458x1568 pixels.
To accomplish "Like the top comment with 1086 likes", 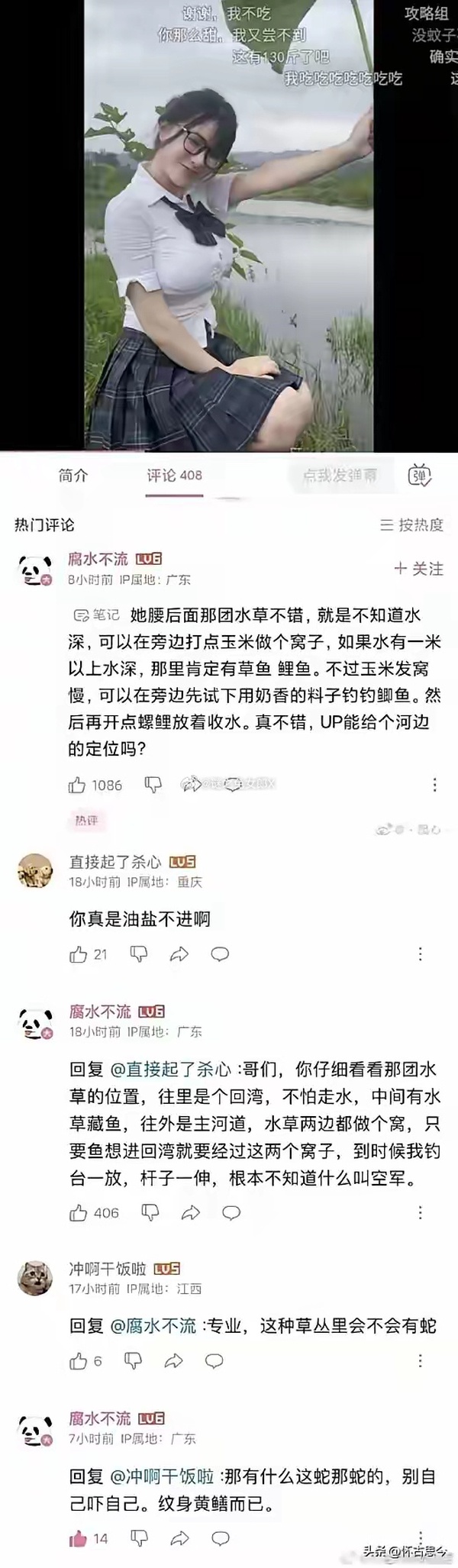I will 77,785.
